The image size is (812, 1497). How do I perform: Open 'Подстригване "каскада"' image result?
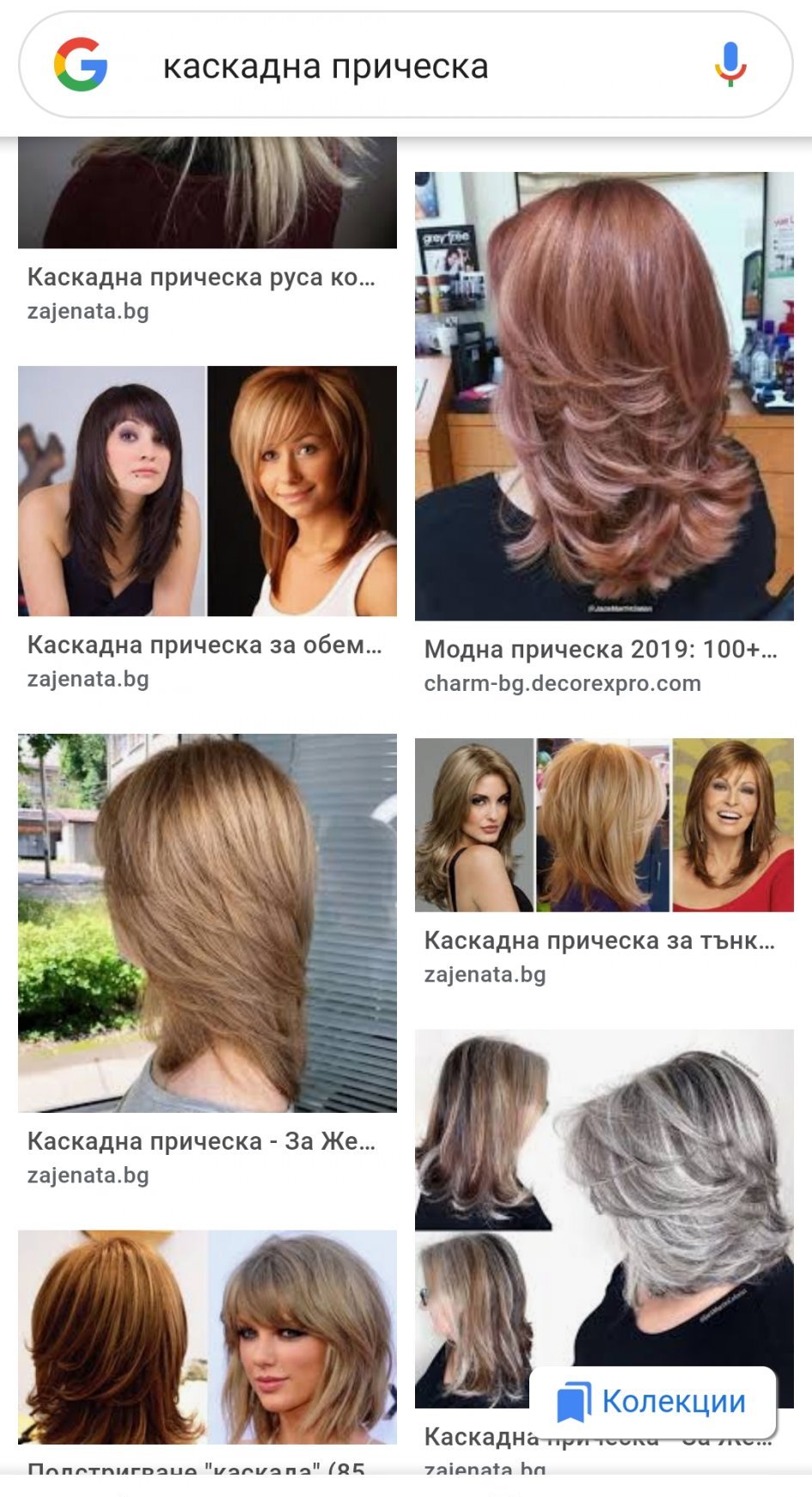tap(206, 1336)
